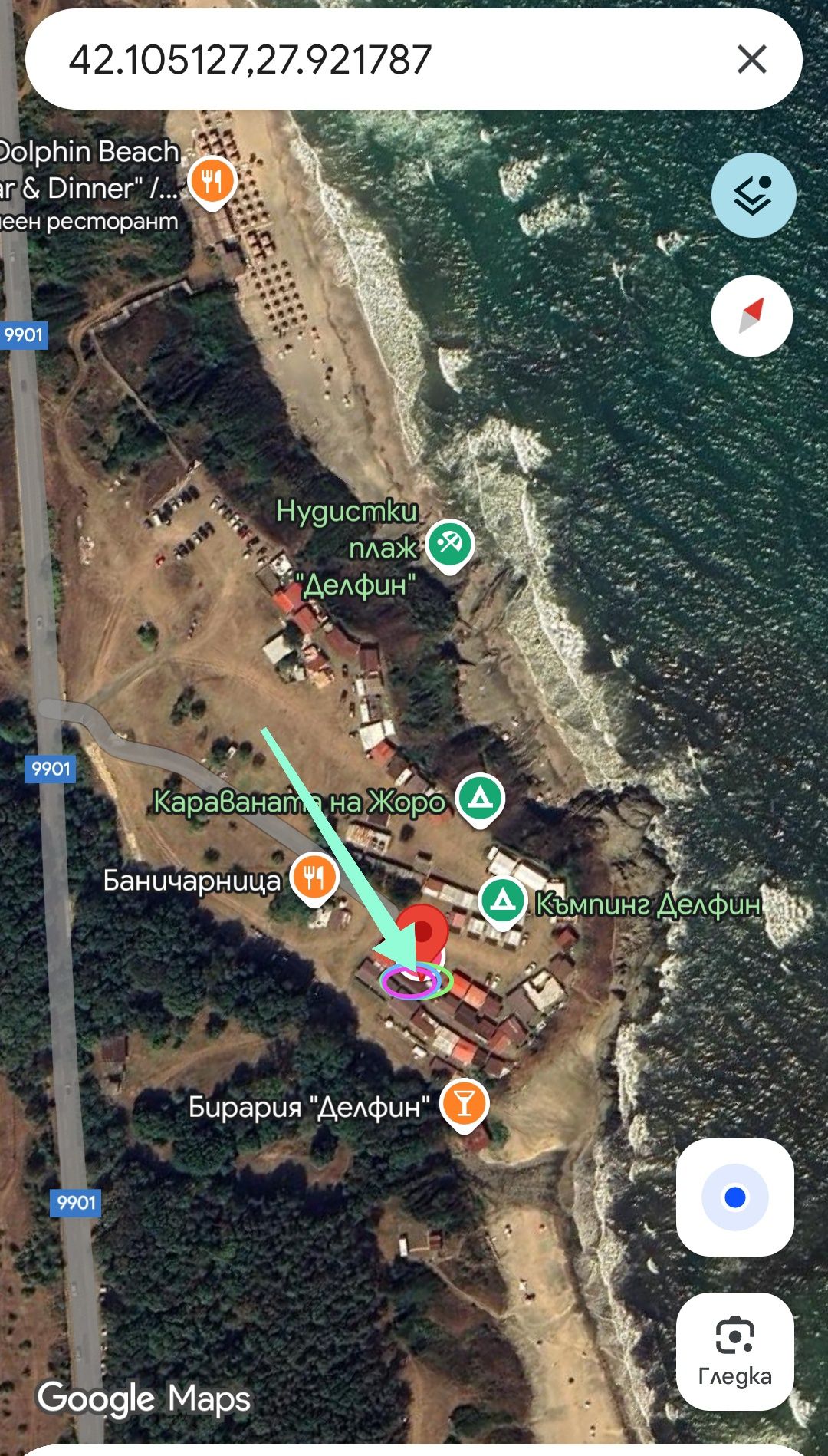Clear the coordinates search text
This screenshot has height=1456, width=828.
[751, 60]
